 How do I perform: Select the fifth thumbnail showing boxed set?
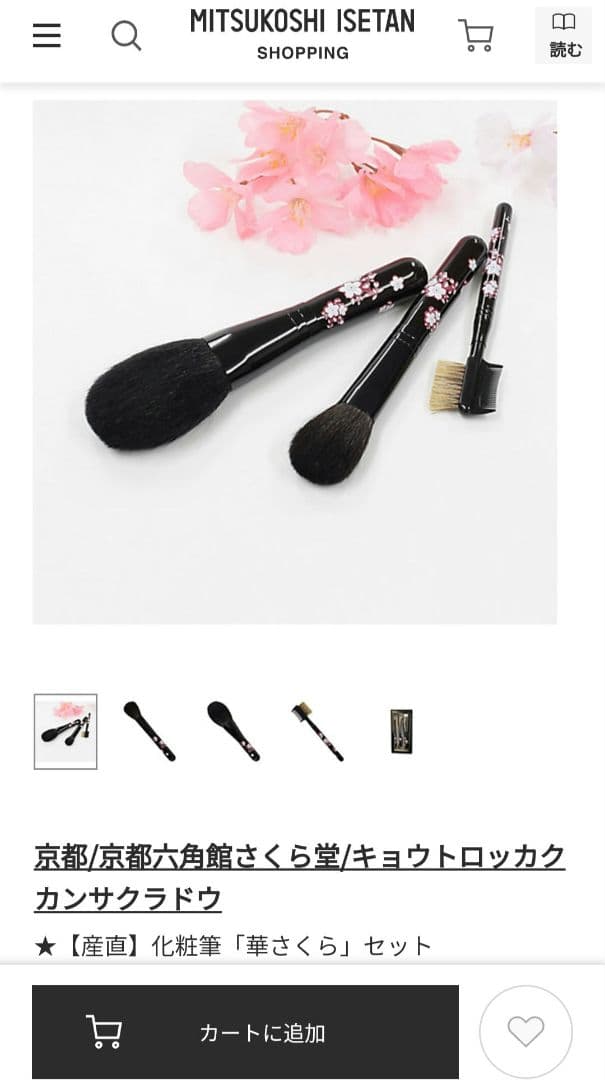pyautogui.click(x=401, y=731)
